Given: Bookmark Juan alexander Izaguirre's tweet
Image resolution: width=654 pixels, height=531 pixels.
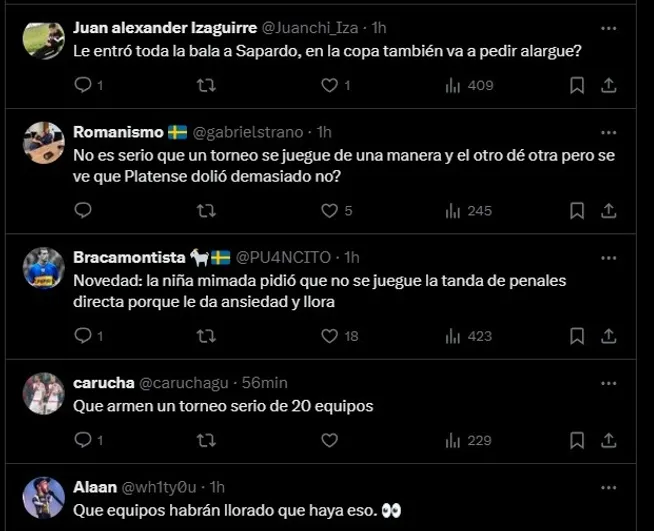Looking at the screenshot, I should pyautogui.click(x=577, y=86).
